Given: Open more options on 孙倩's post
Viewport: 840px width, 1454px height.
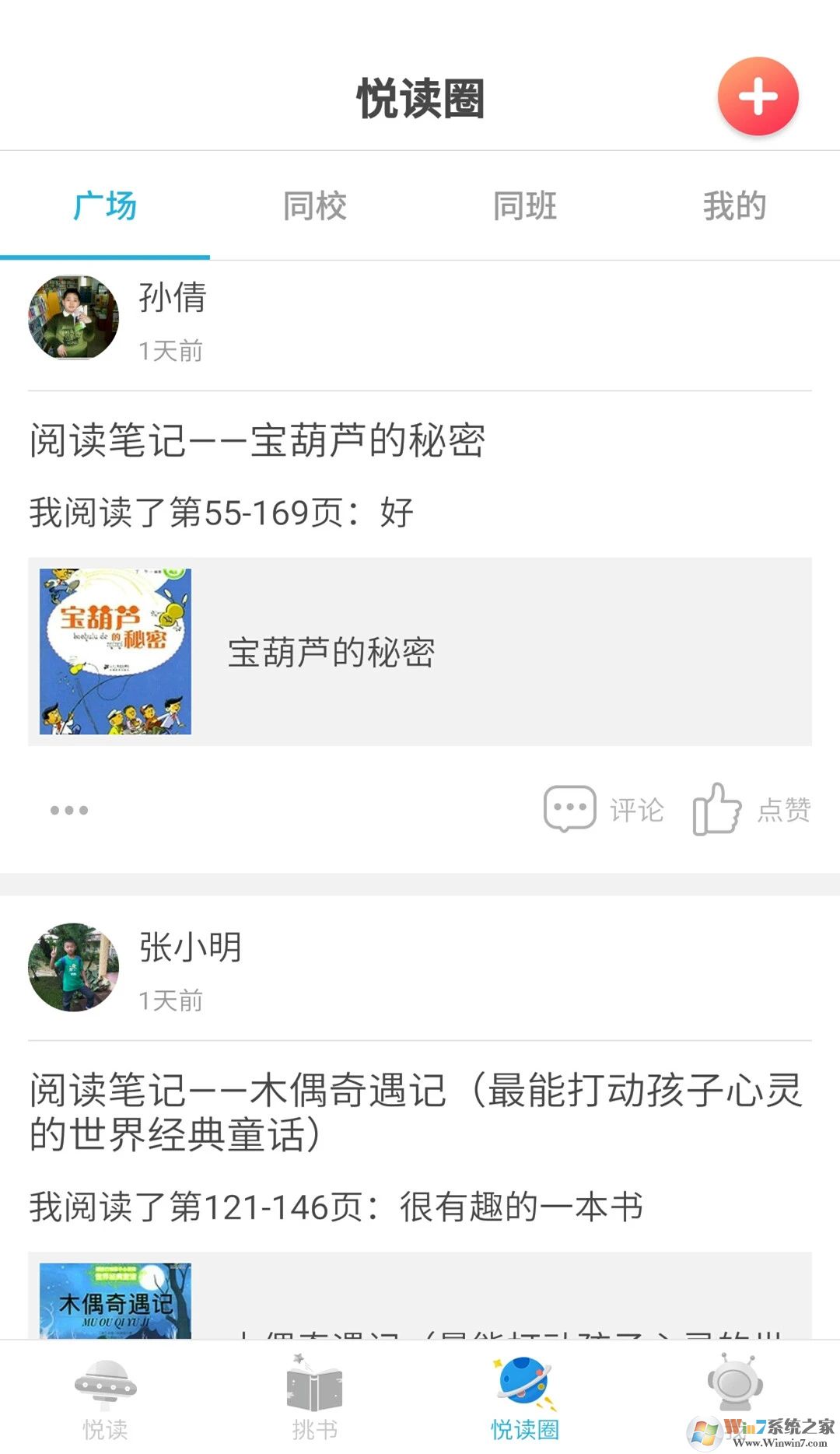Looking at the screenshot, I should coord(69,811).
